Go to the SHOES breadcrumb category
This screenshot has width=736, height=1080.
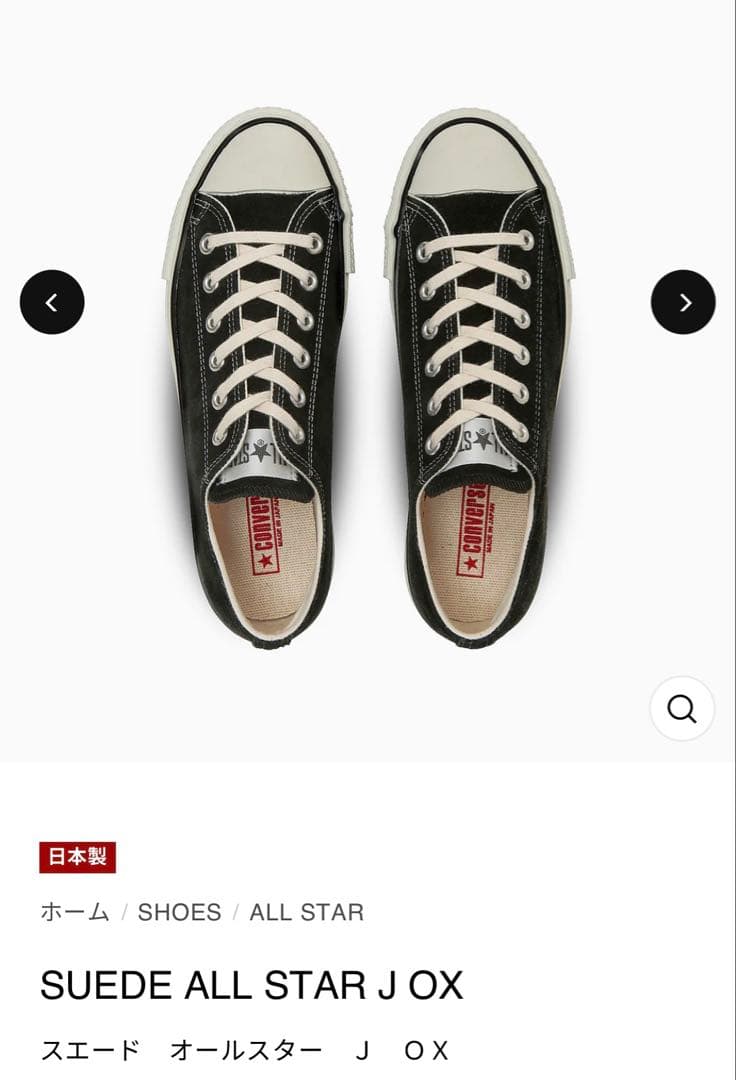click(179, 912)
